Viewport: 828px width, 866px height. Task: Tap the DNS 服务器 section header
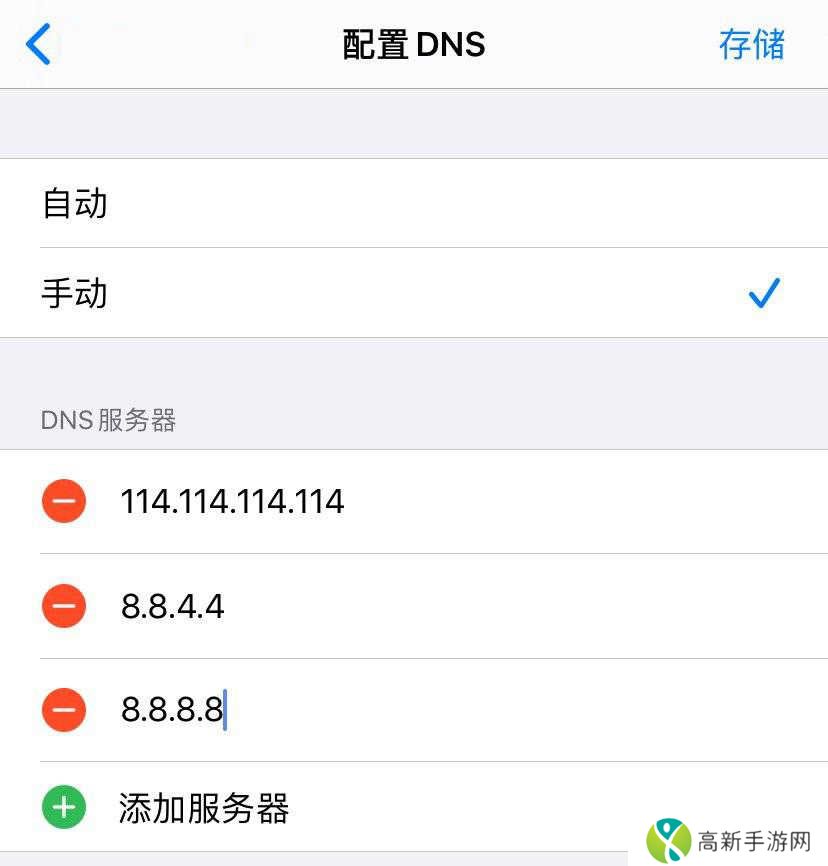[x=108, y=420]
